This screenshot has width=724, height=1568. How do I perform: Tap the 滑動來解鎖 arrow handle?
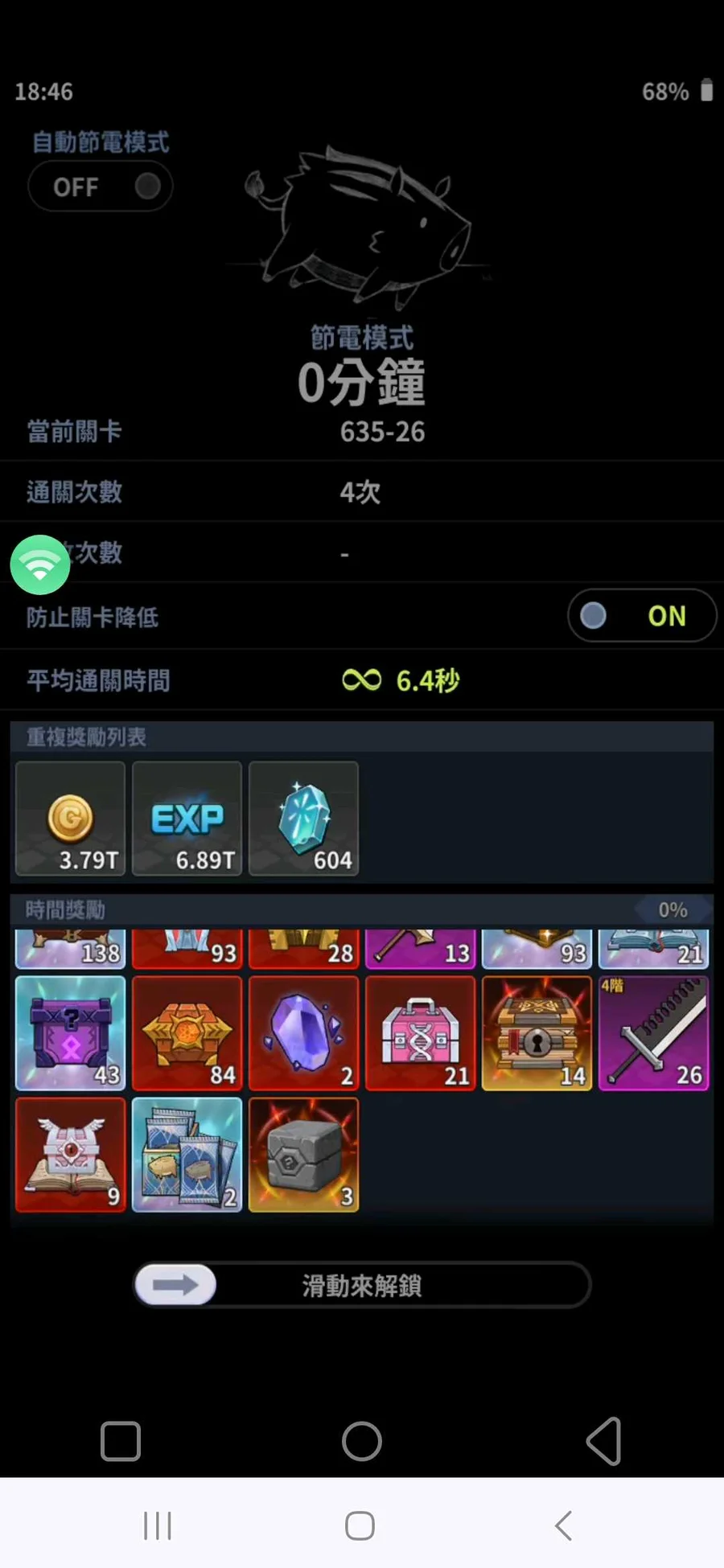tap(176, 1284)
